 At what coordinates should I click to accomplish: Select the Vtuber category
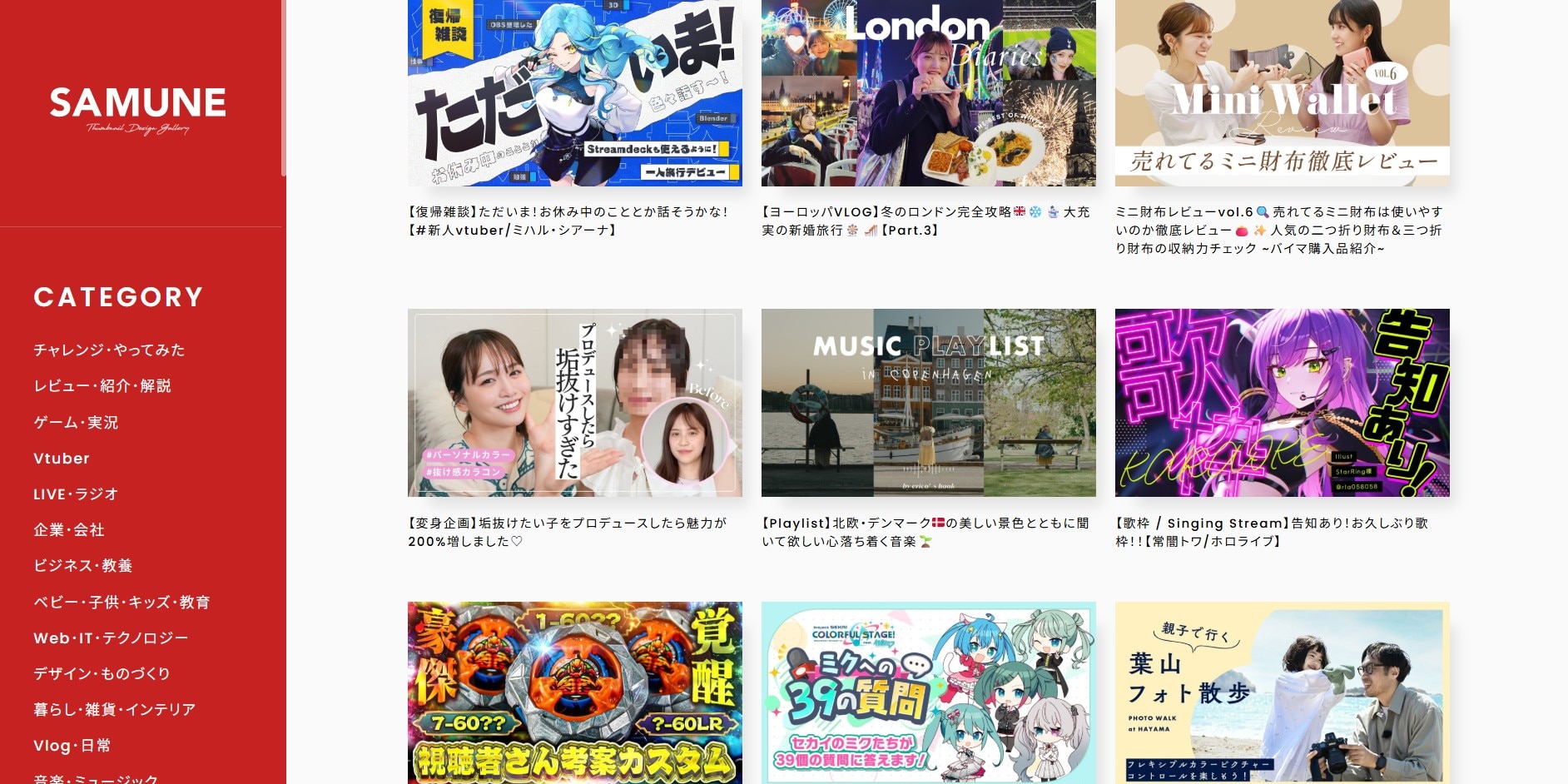point(62,459)
